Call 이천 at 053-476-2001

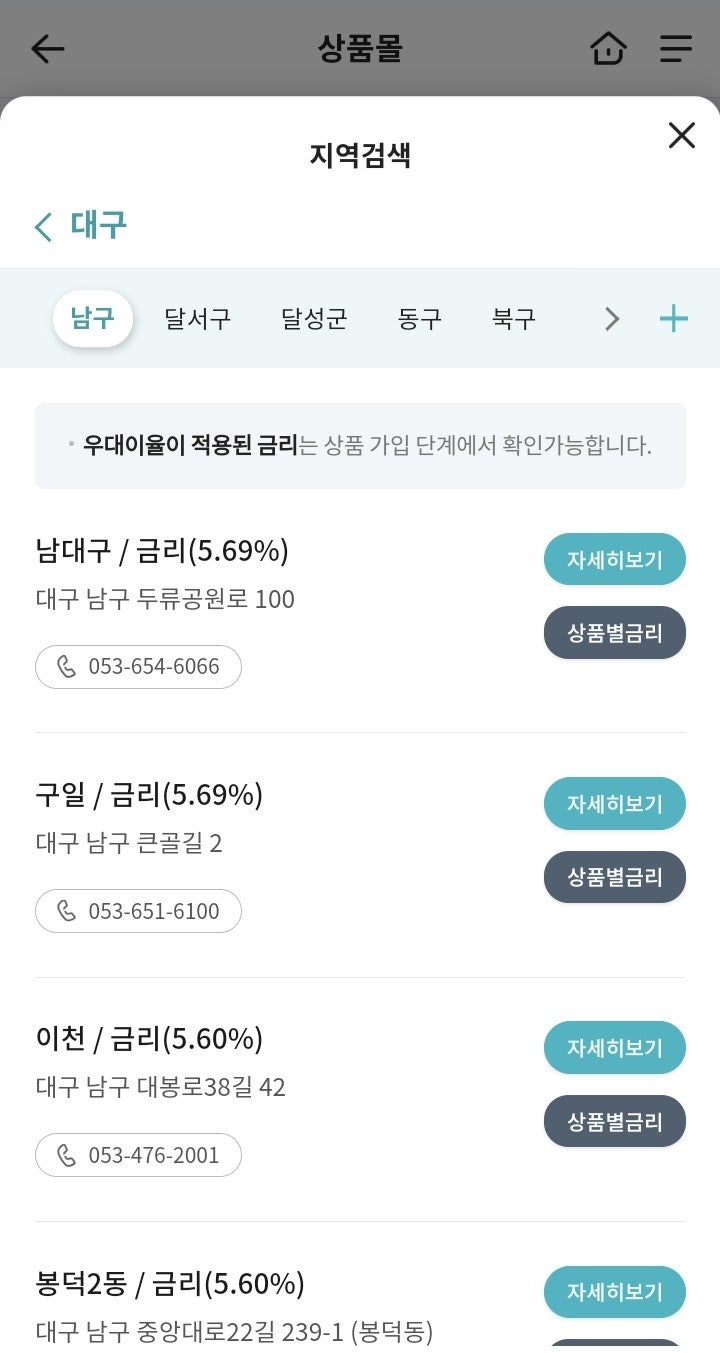click(138, 1155)
